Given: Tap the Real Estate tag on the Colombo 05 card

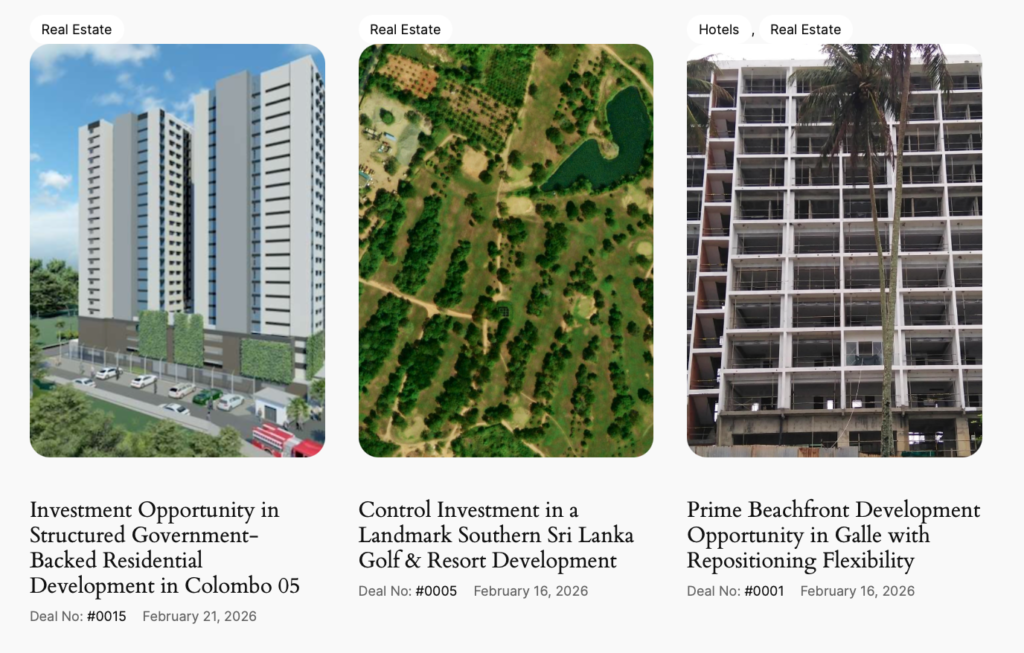Looking at the screenshot, I should [77, 30].
